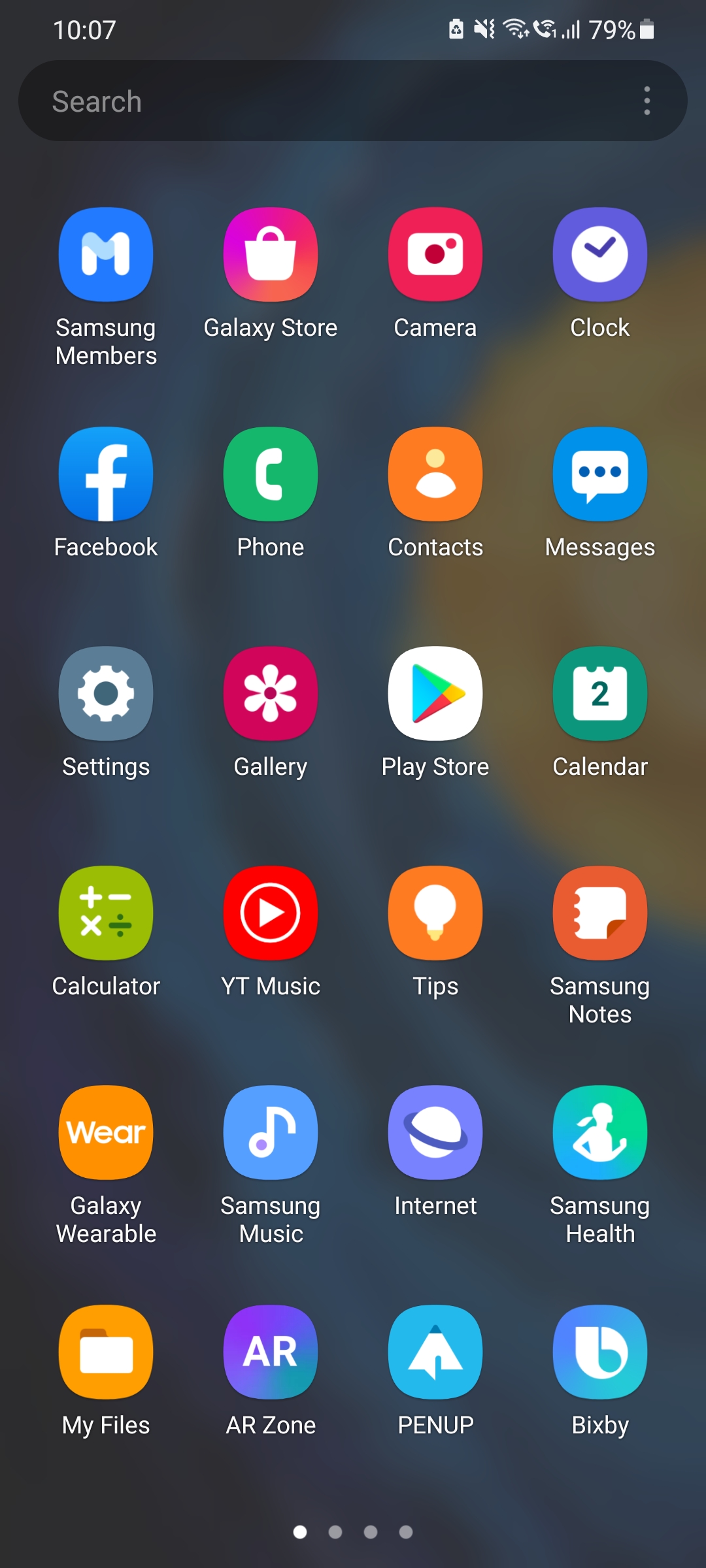Viewport: 706px width, 1568px height.
Task: Launch Google Play Store
Action: (435, 694)
